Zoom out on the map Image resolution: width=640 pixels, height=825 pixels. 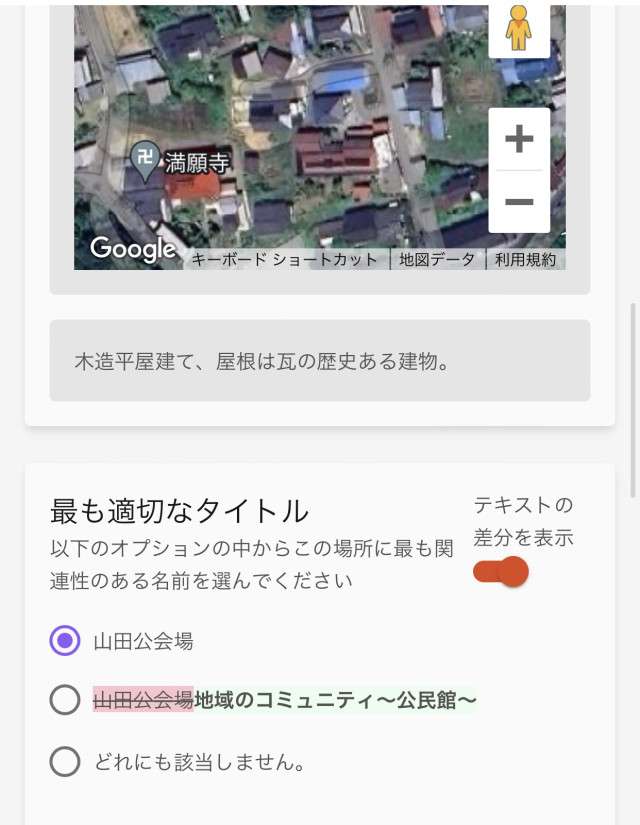[519, 202]
